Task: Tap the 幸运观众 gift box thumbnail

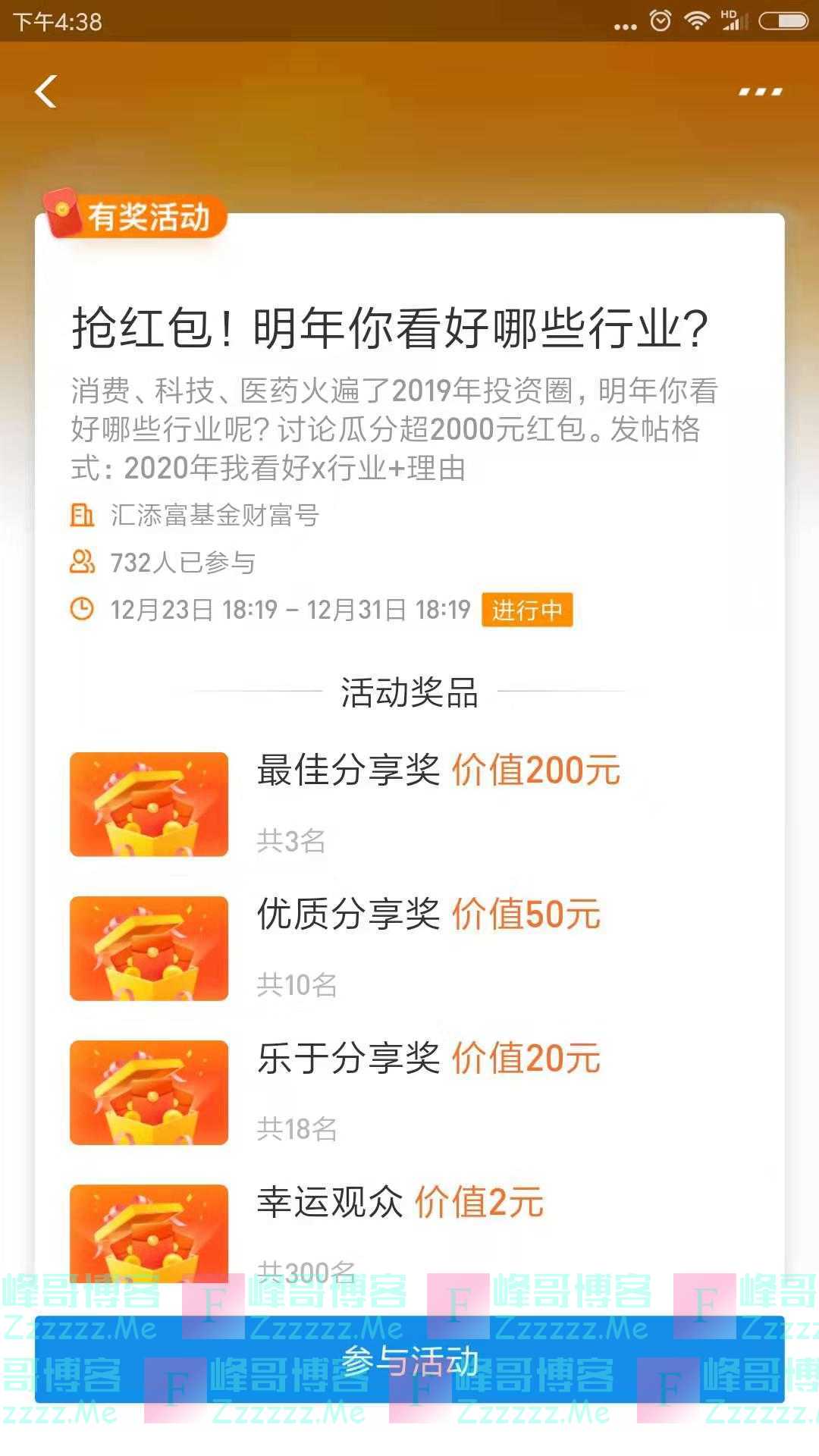Action: [148, 1232]
